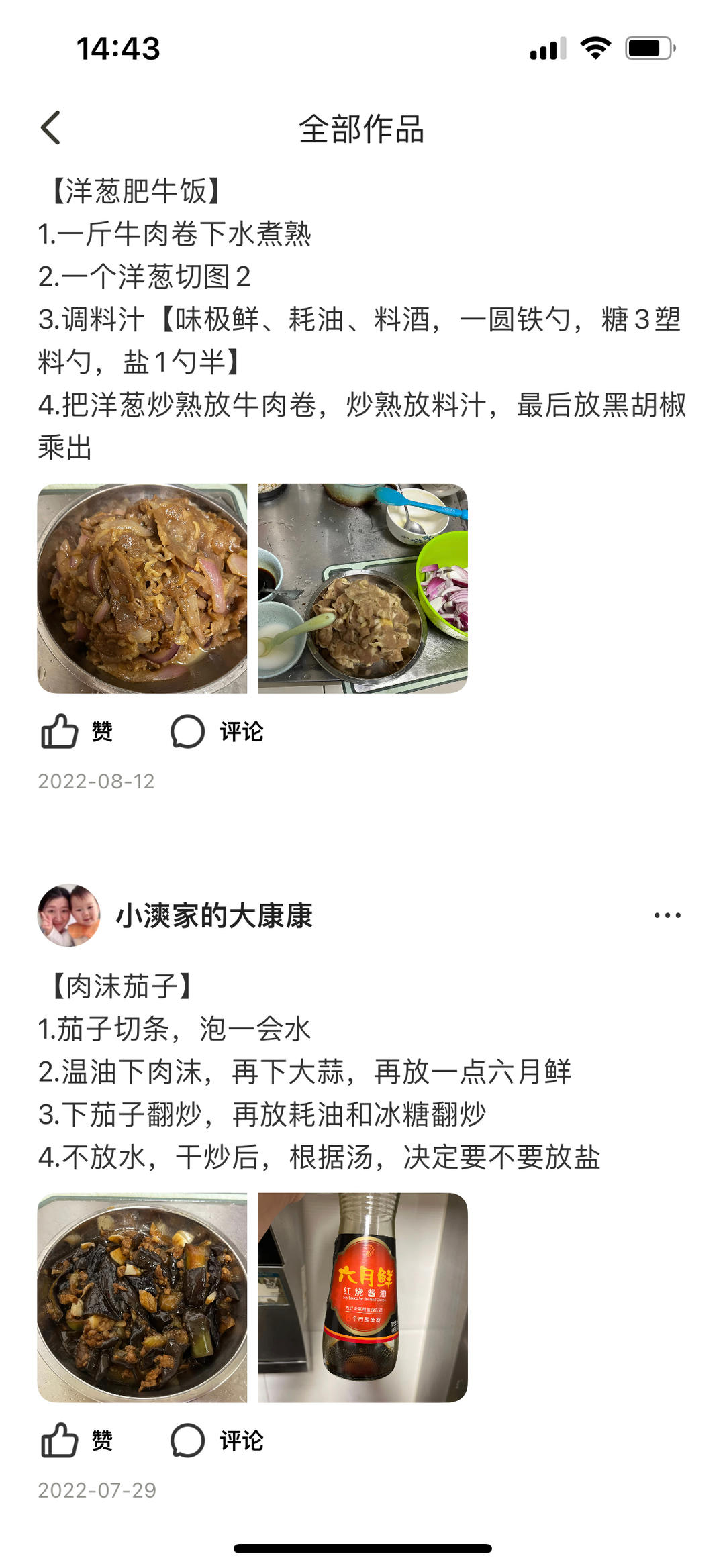Like the 肉沫茄子 post
This screenshot has width=725, height=1568.
coord(77,1440)
